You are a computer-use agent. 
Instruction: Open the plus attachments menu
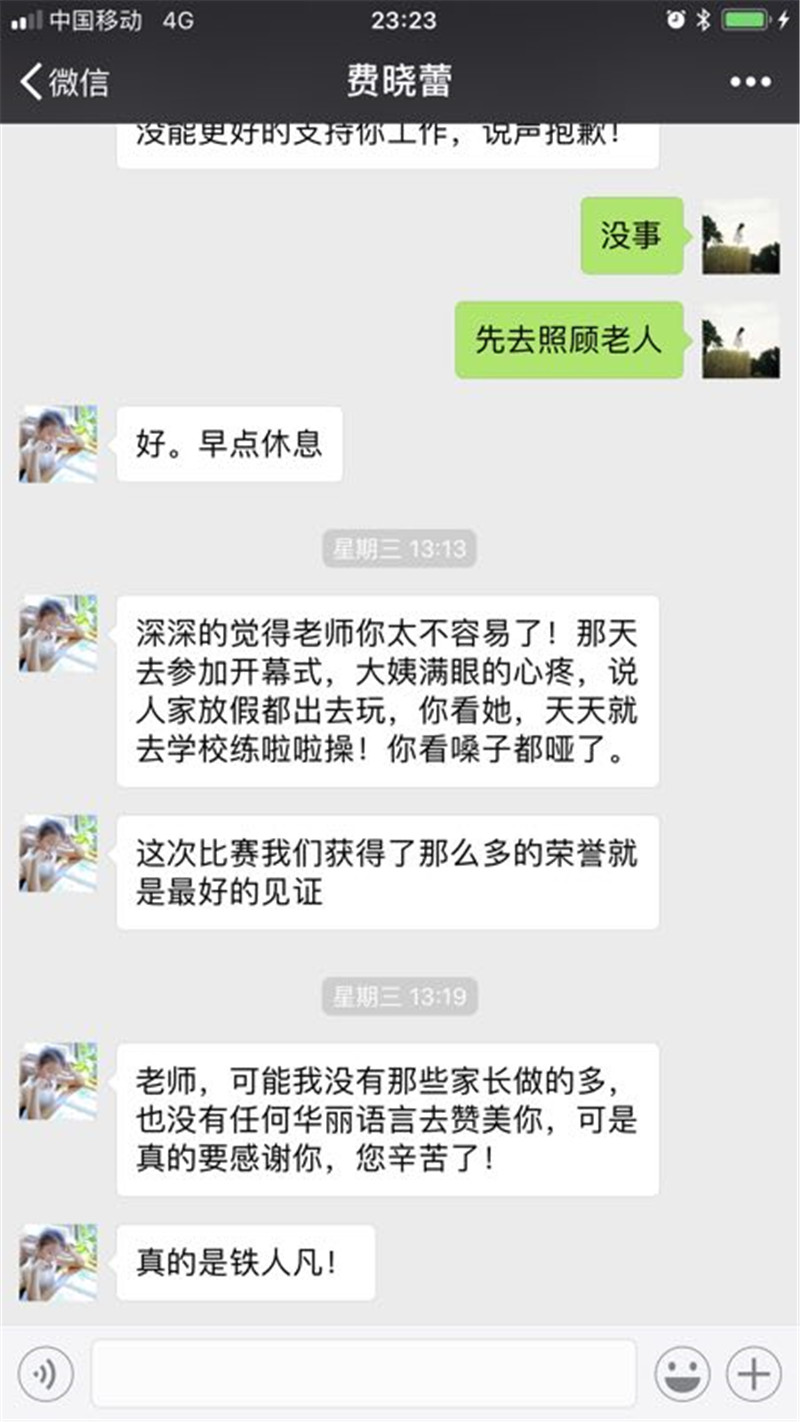(753, 1374)
